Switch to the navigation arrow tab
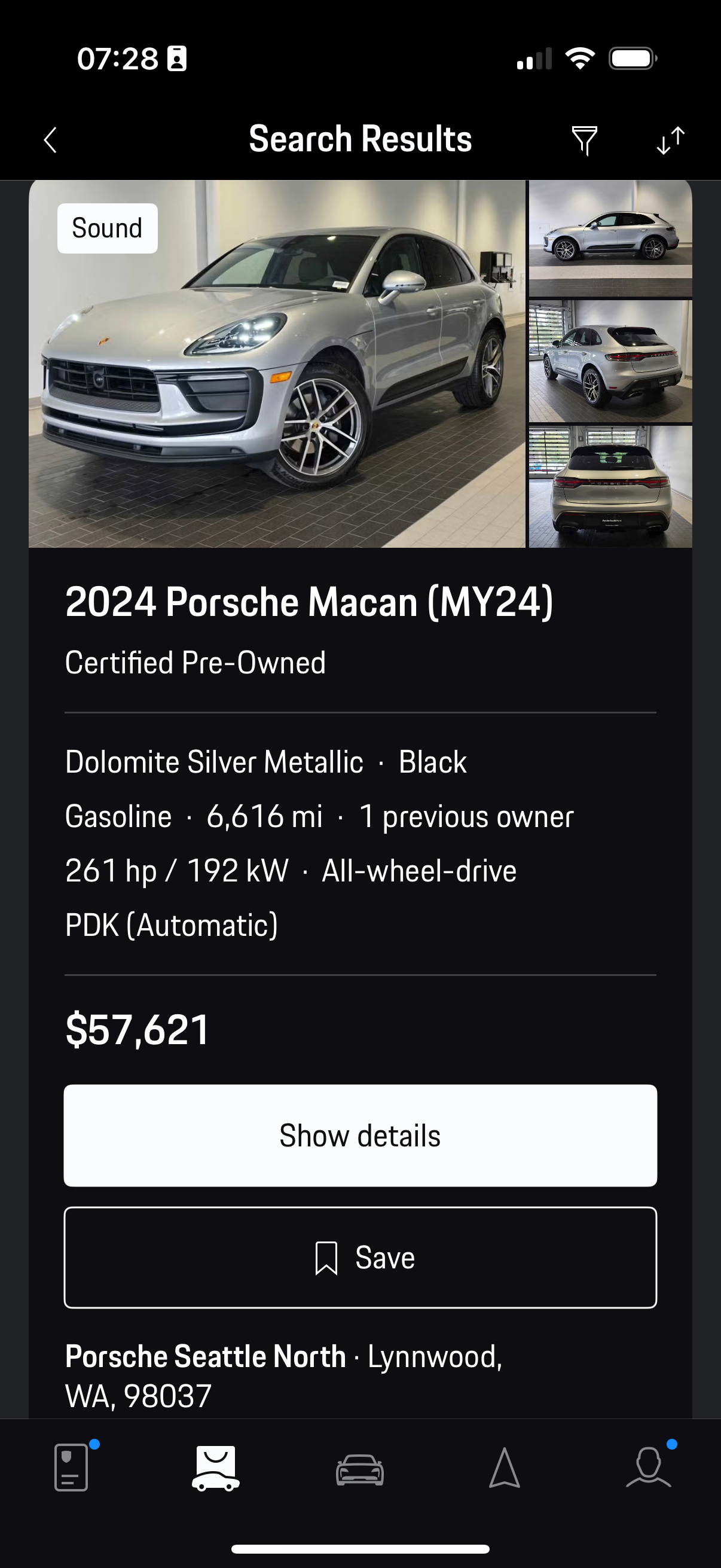The image size is (721, 1568). (x=505, y=1468)
